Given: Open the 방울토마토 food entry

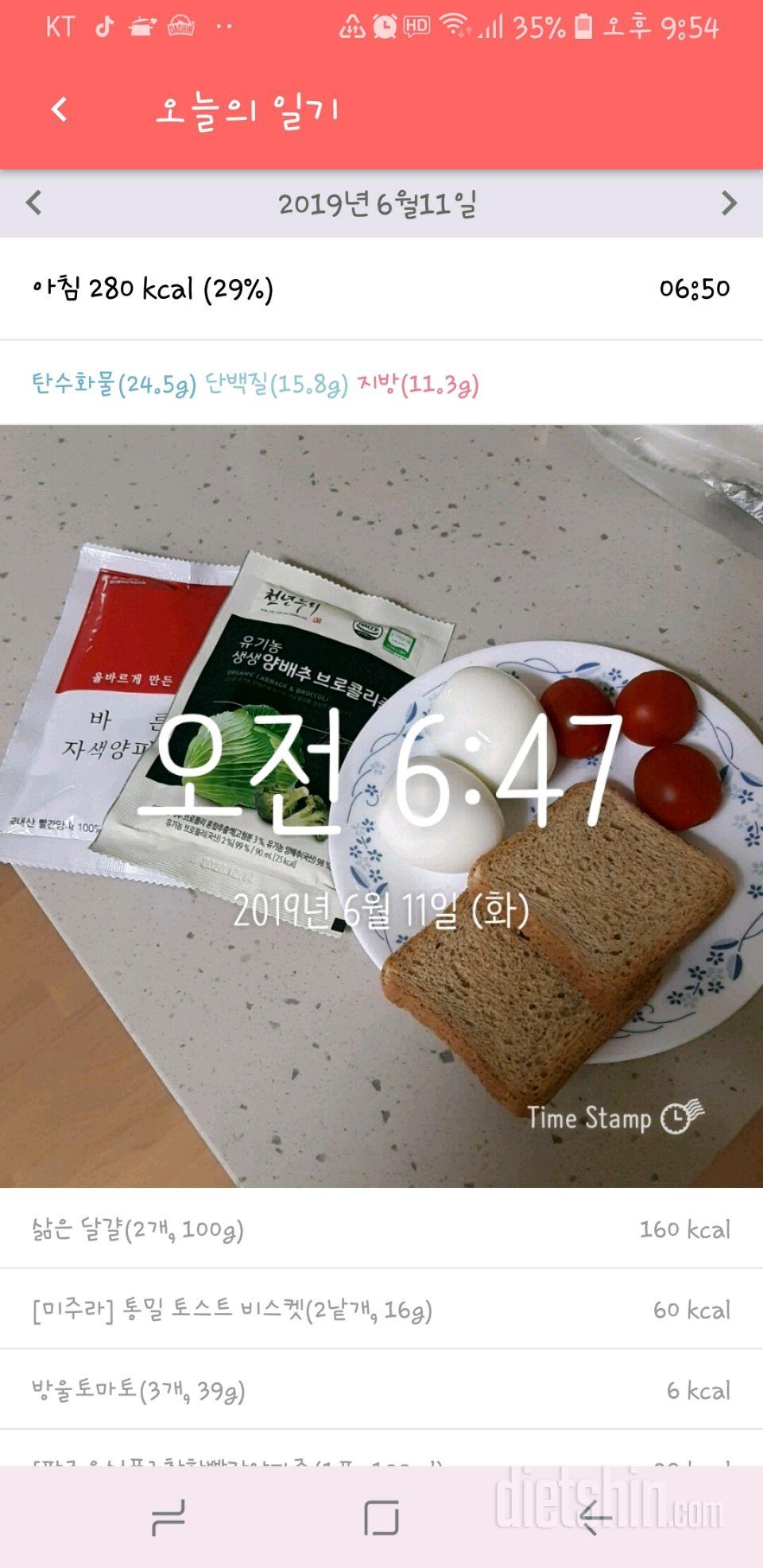Looking at the screenshot, I should [x=381, y=1390].
